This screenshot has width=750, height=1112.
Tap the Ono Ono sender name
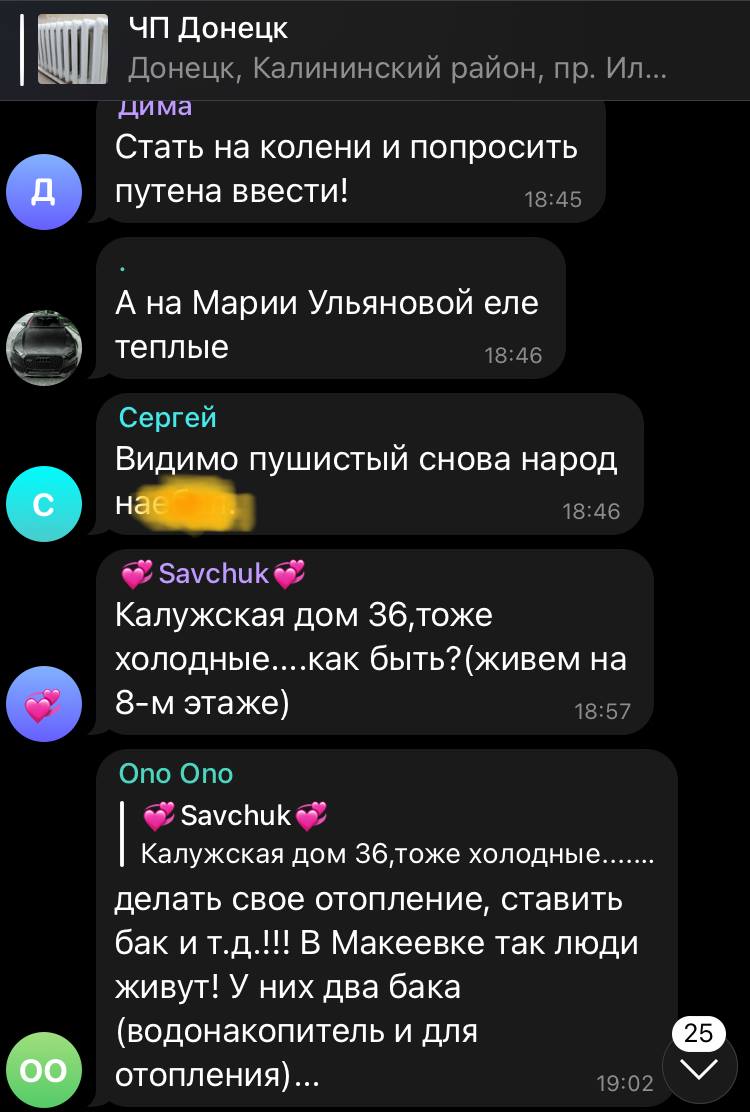(x=175, y=773)
